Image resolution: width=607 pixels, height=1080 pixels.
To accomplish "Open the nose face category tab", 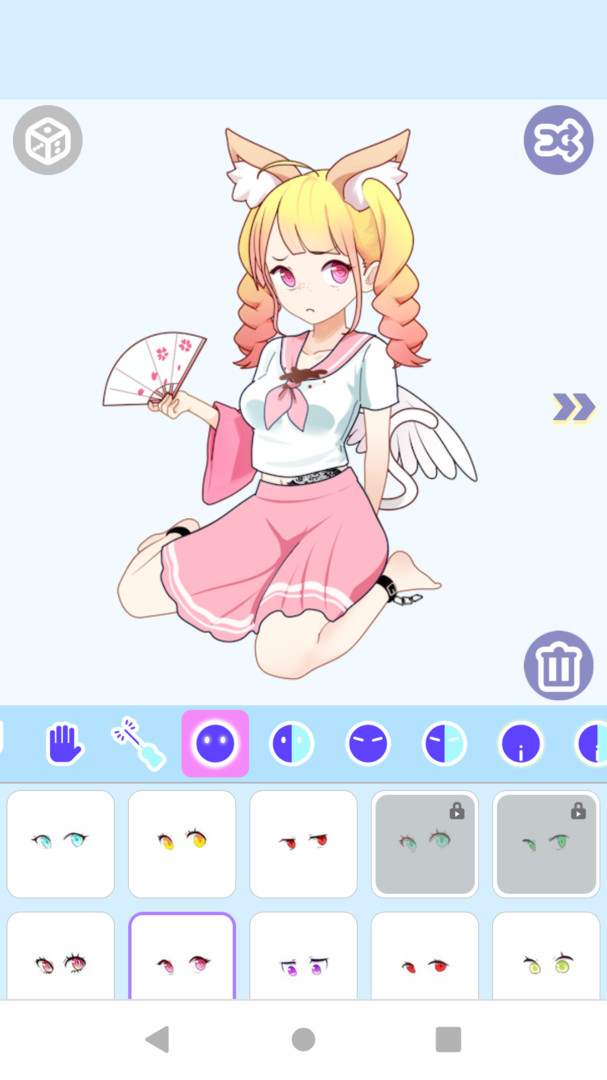I will point(521,744).
